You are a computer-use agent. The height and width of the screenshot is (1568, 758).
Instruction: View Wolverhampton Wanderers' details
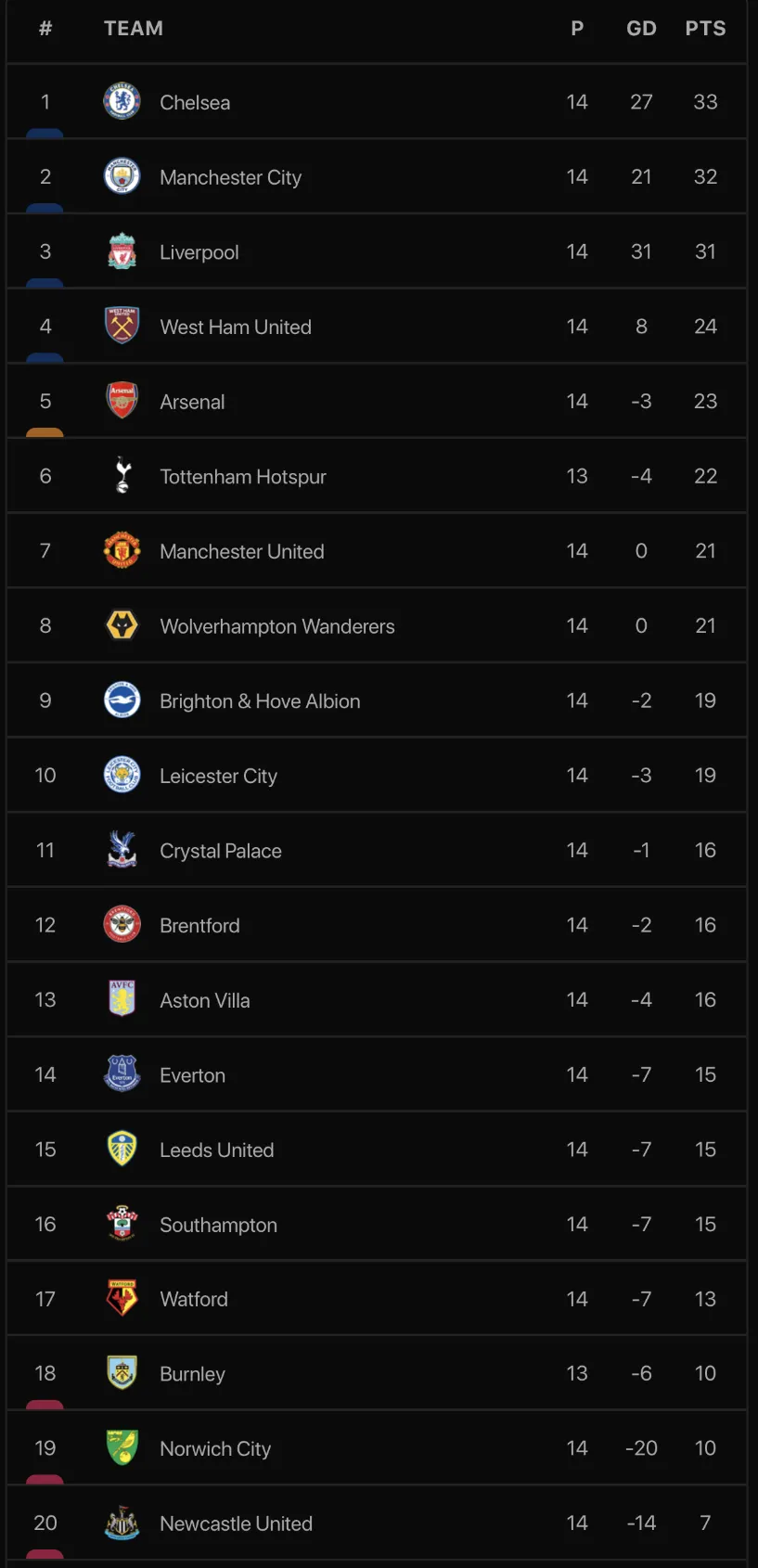click(276, 626)
